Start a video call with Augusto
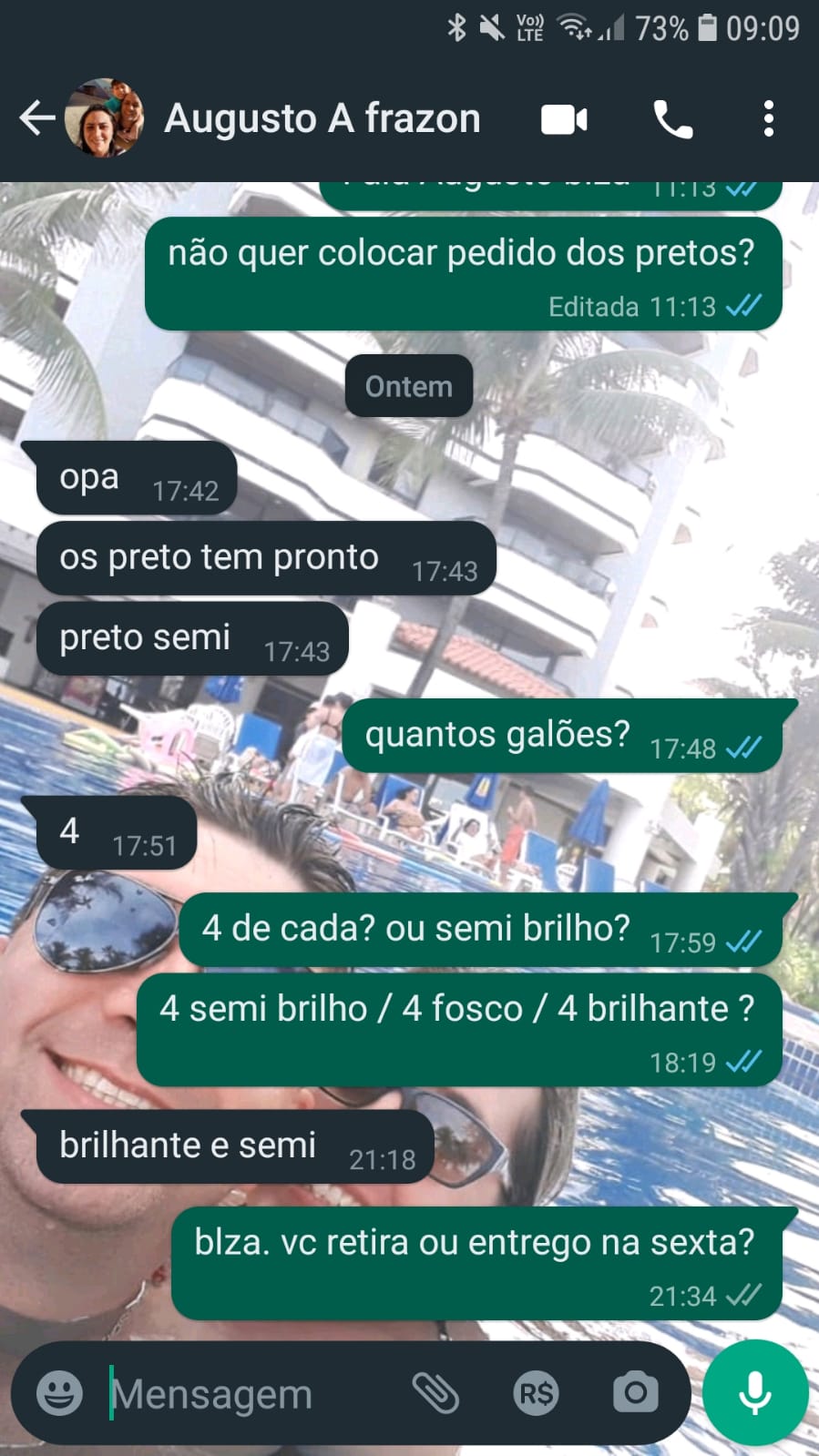The image size is (819, 1456). coord(564,119)
